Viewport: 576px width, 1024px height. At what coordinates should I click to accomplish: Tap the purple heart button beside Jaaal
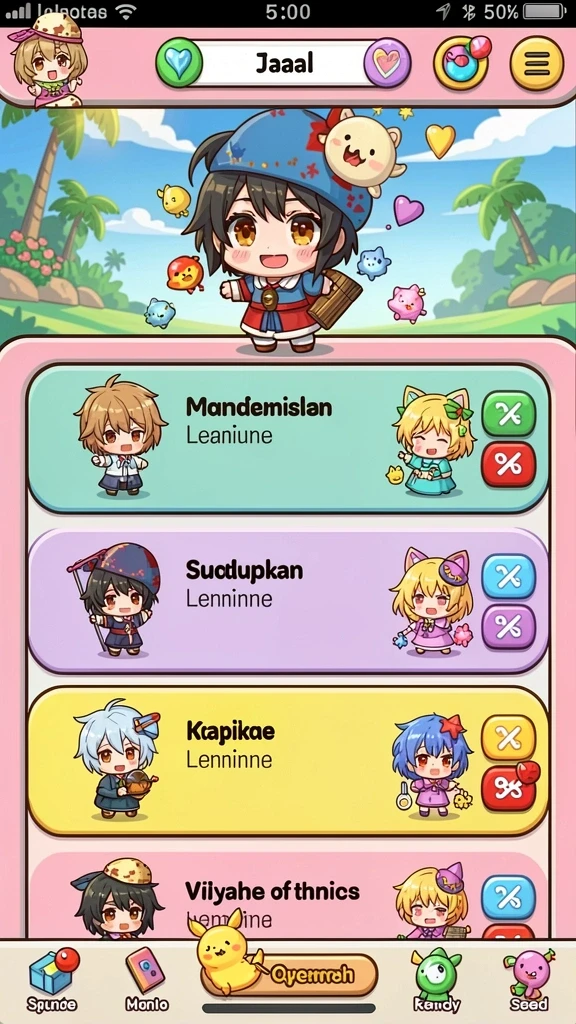tap(387, 63)
